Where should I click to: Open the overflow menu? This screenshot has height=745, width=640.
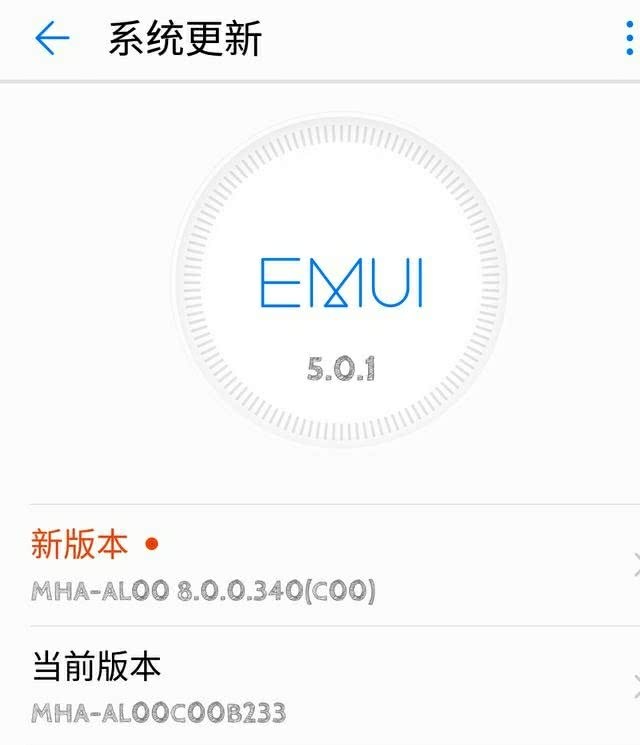(x=629, y=39)
